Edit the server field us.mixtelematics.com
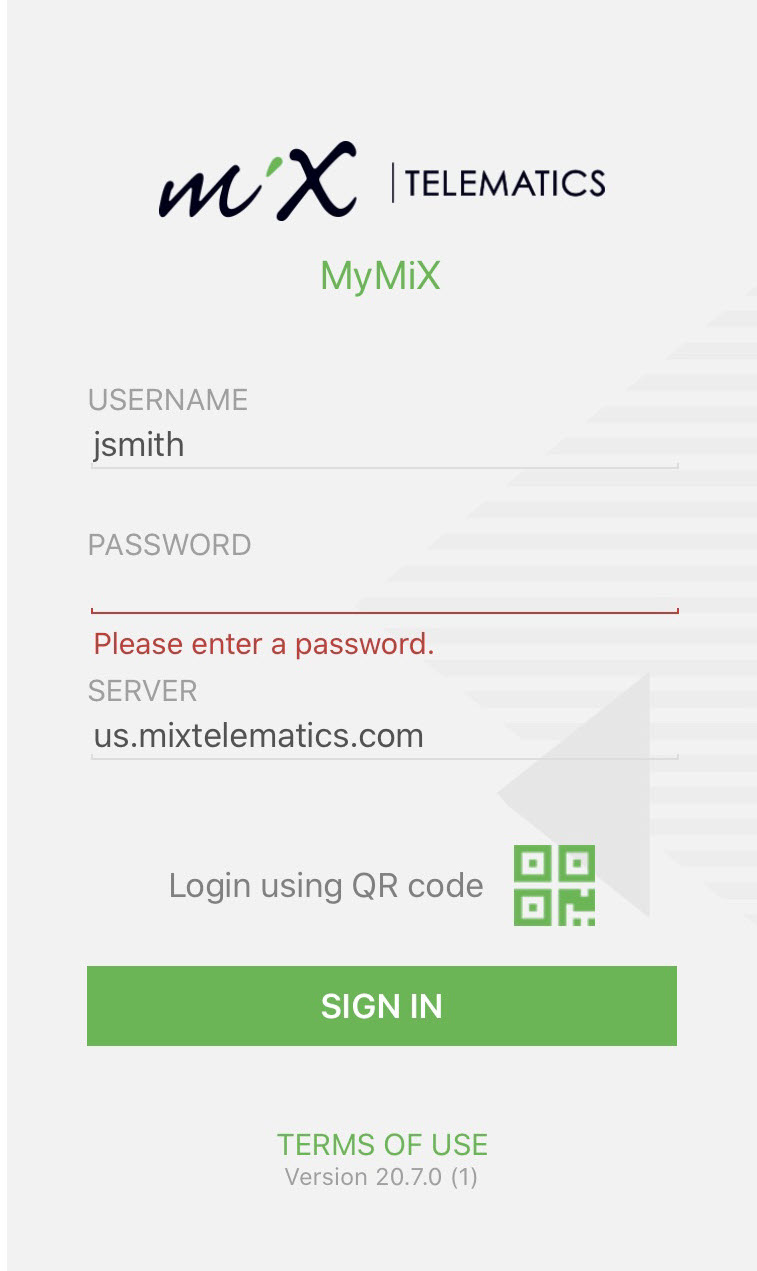 384,737
